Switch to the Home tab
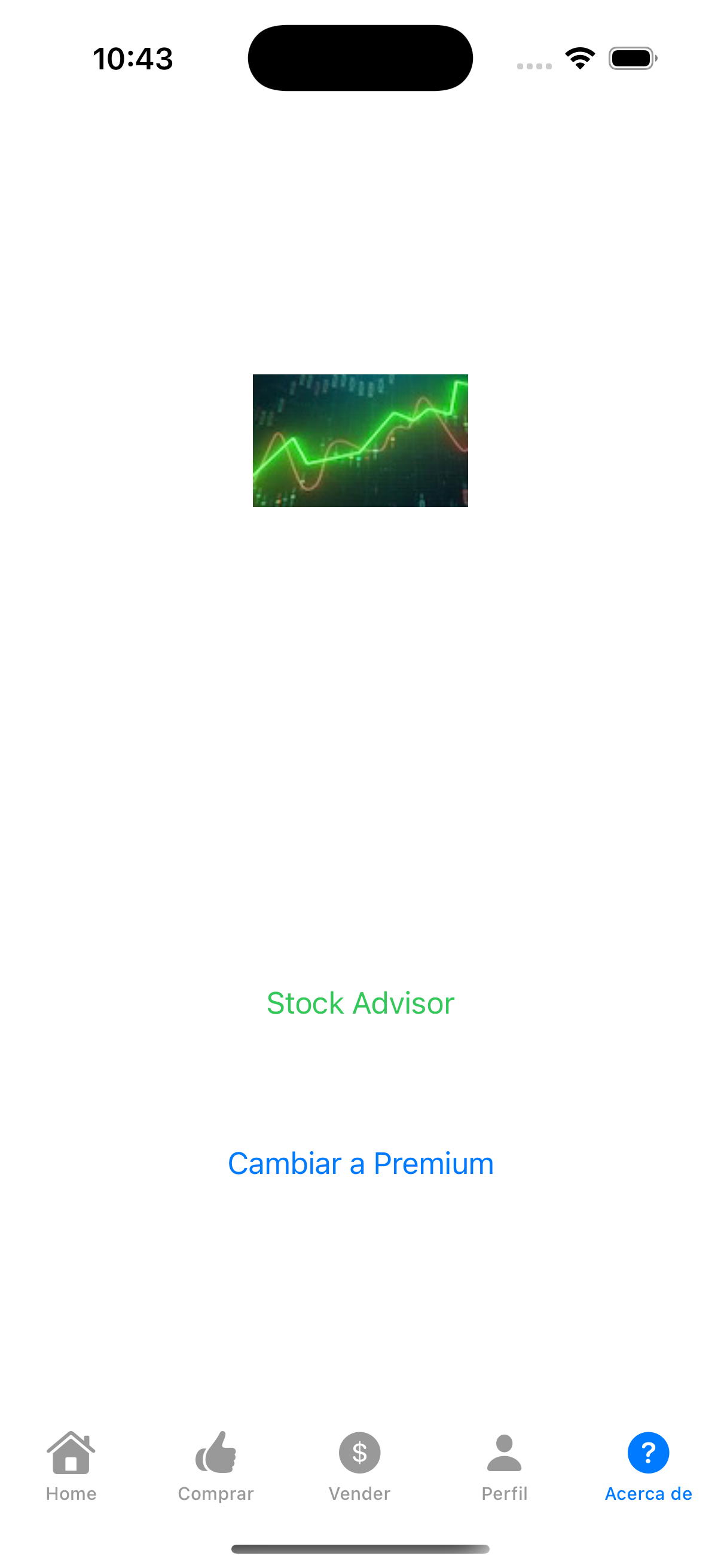The height and width of the screenshot is (1568, 721). click(71, 1466)
